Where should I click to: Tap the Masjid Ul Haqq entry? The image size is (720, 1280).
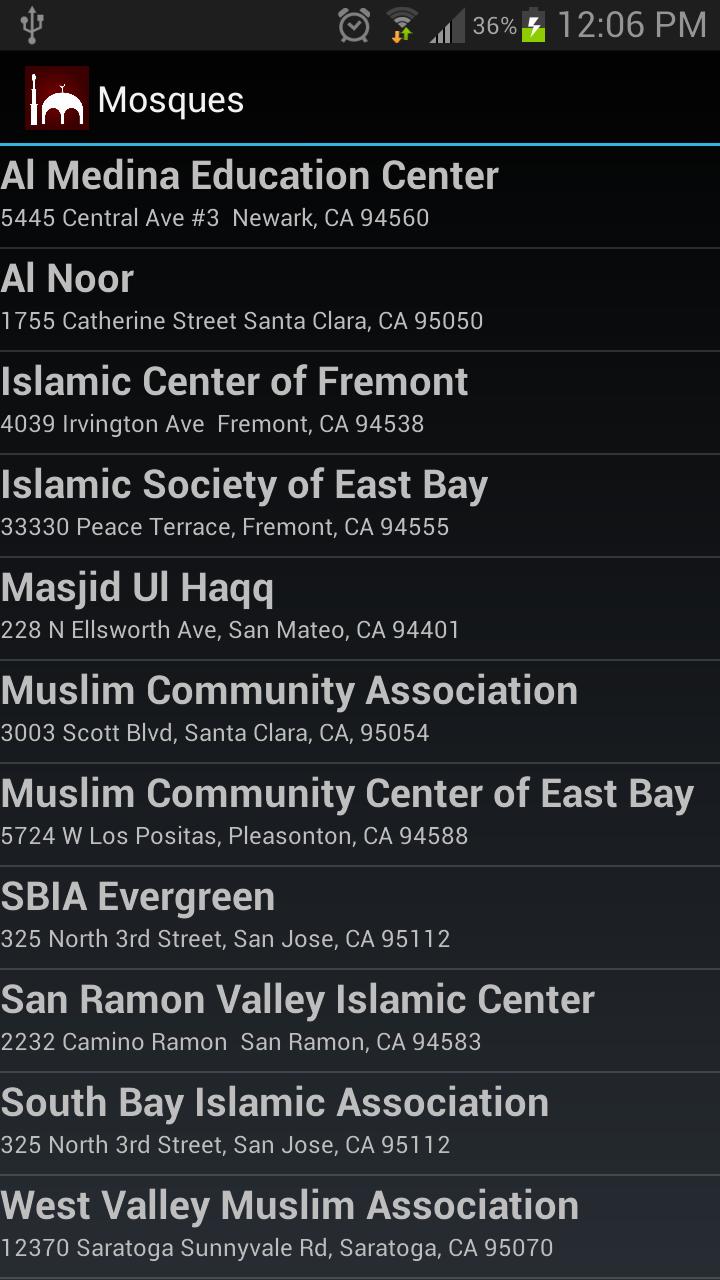(x=360, y=608)
